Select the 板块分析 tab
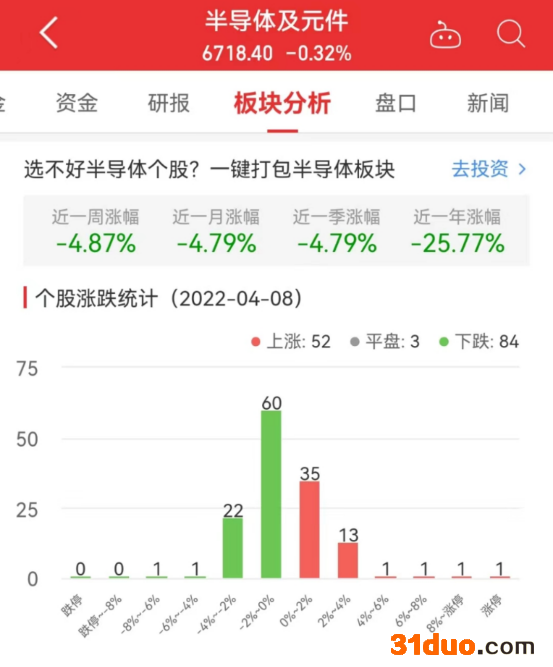 282,103
